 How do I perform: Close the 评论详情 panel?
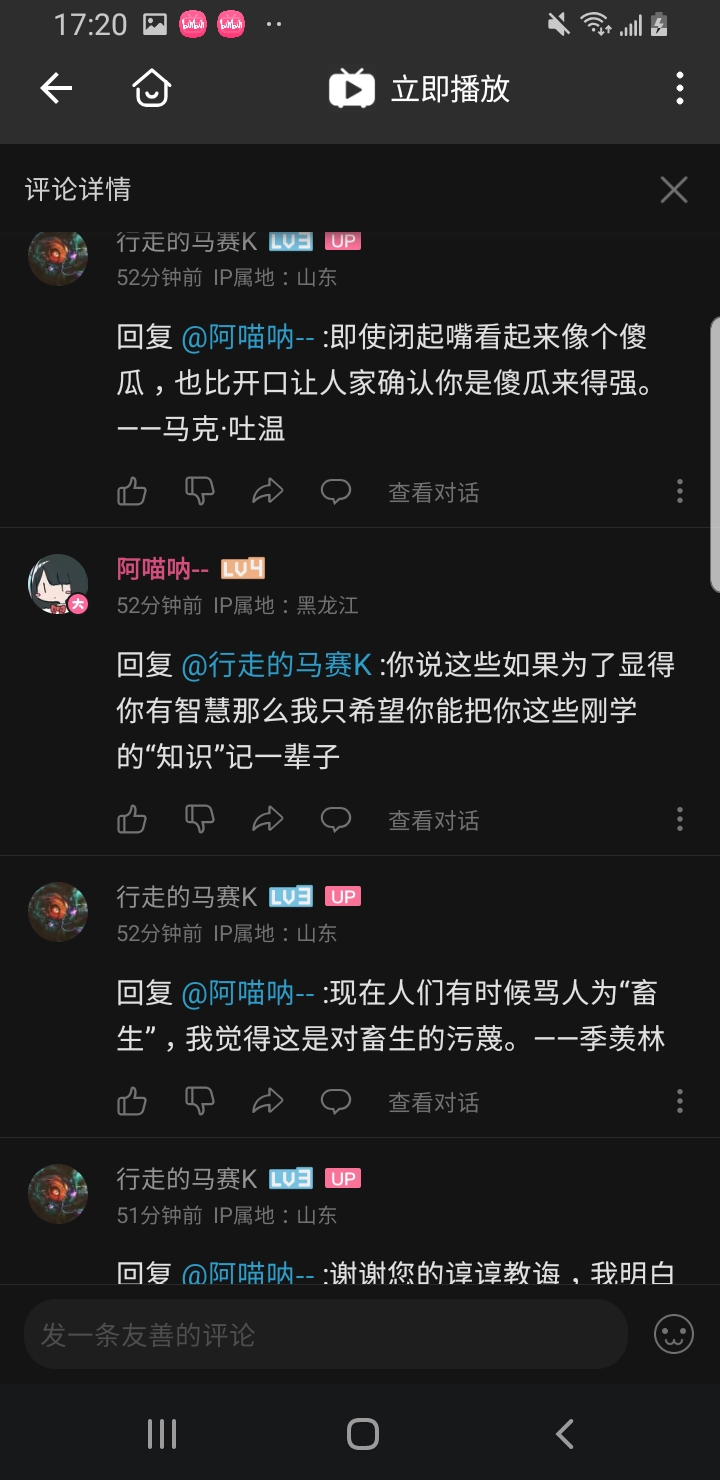674,189
